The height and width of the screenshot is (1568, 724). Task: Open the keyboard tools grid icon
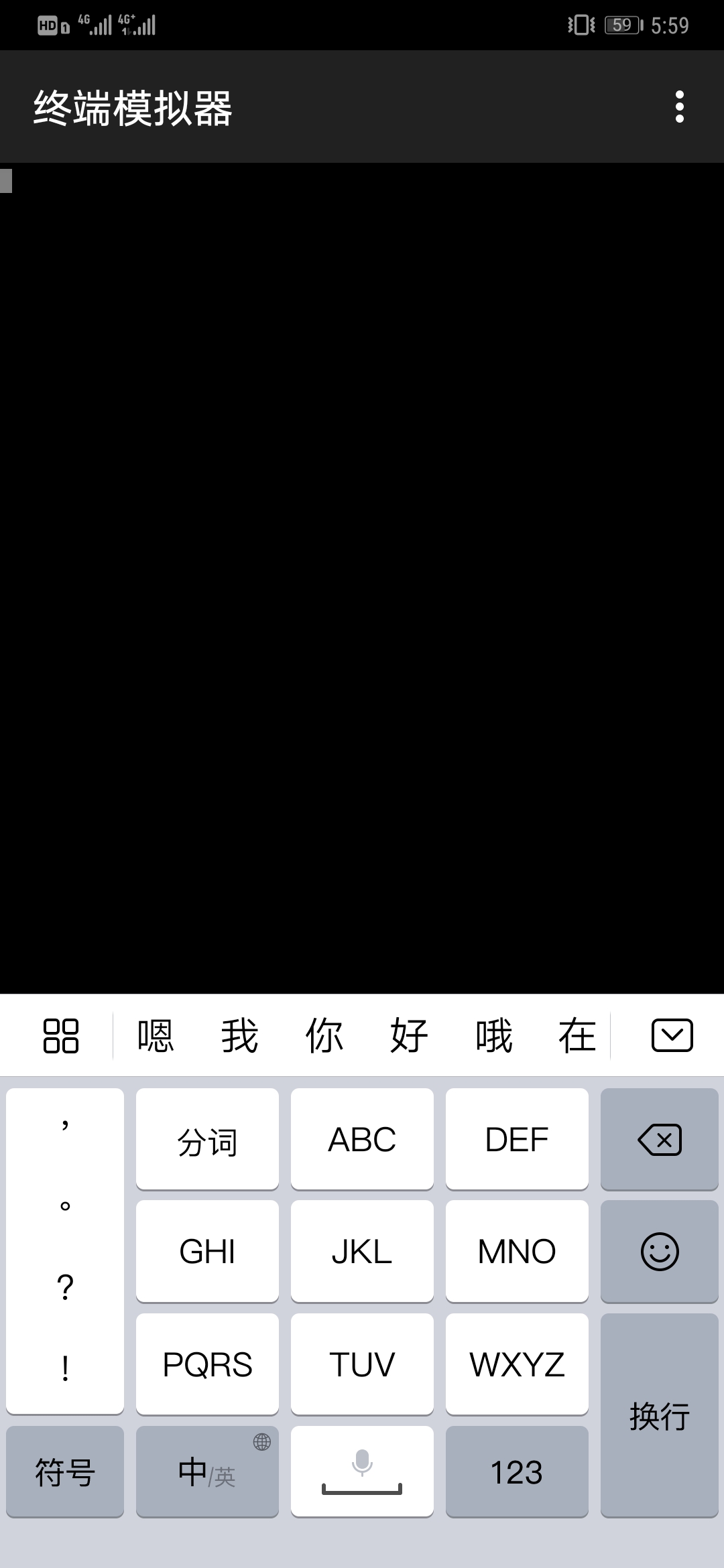tap(61, 1036)
